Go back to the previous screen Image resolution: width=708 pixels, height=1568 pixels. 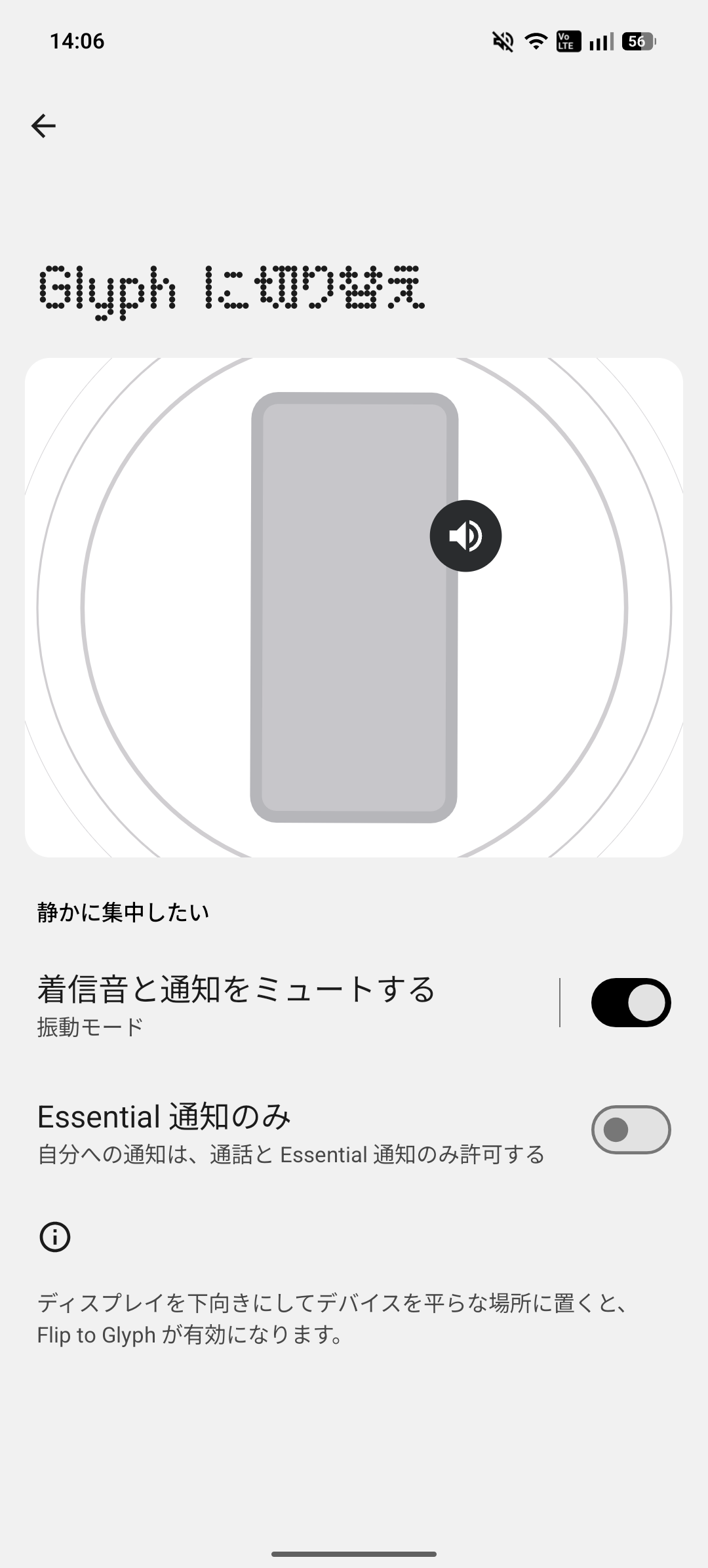pos(43,125)
